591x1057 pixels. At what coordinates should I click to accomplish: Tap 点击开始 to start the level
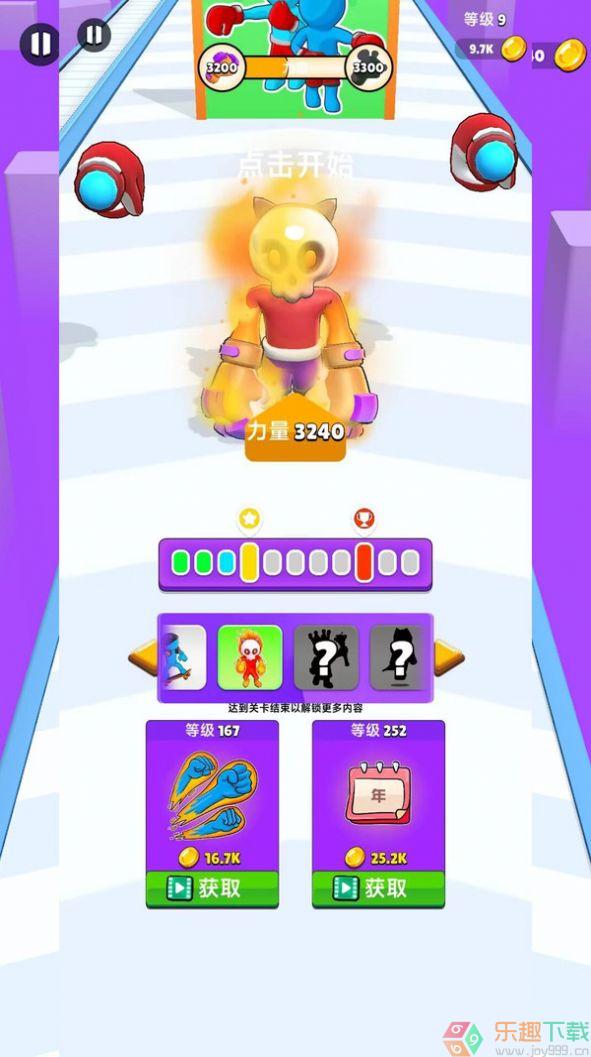click(296, 165)
